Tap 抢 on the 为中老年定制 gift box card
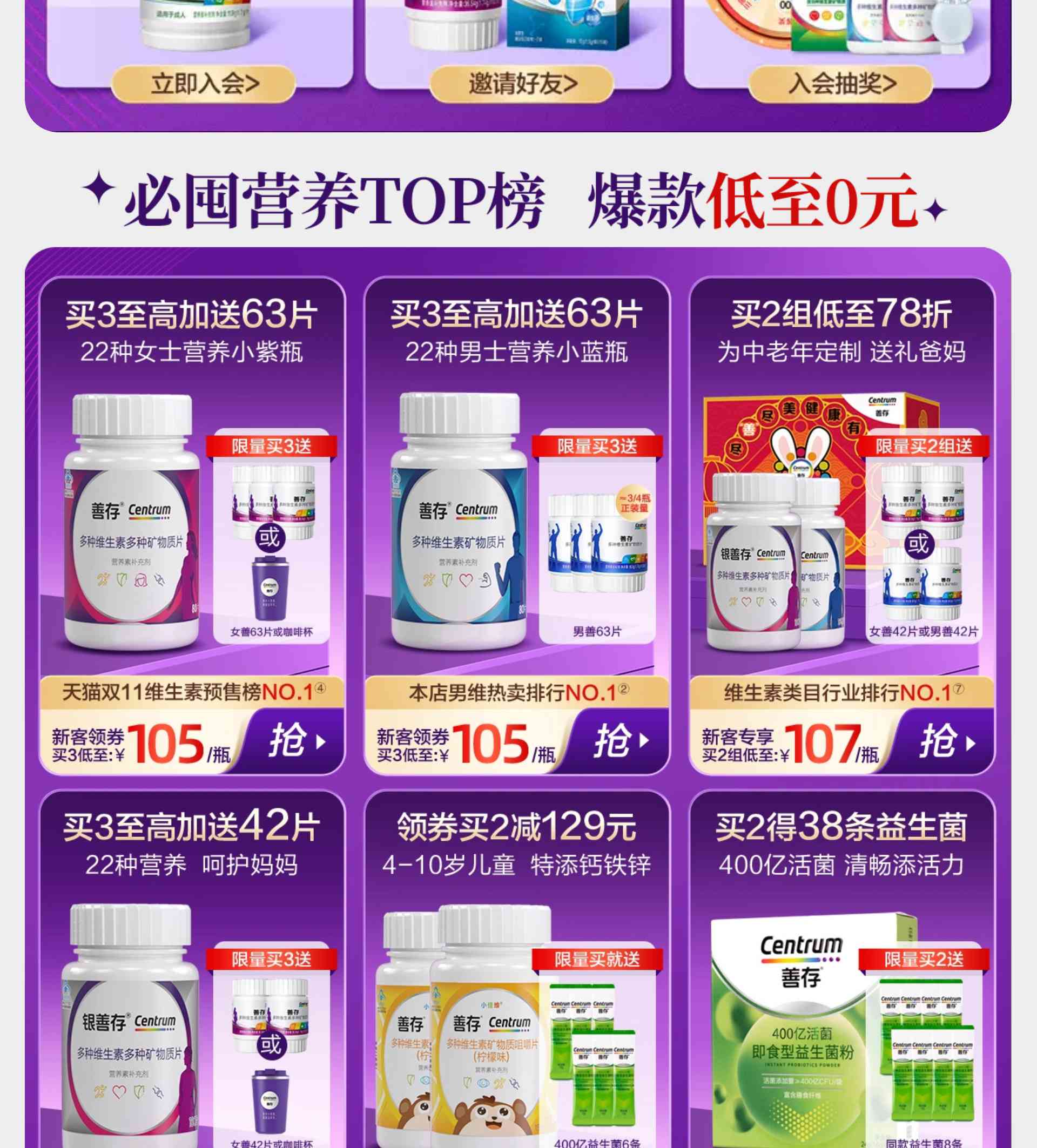1037x1148 pixels. pyautogui.click(x=946, y=741)
